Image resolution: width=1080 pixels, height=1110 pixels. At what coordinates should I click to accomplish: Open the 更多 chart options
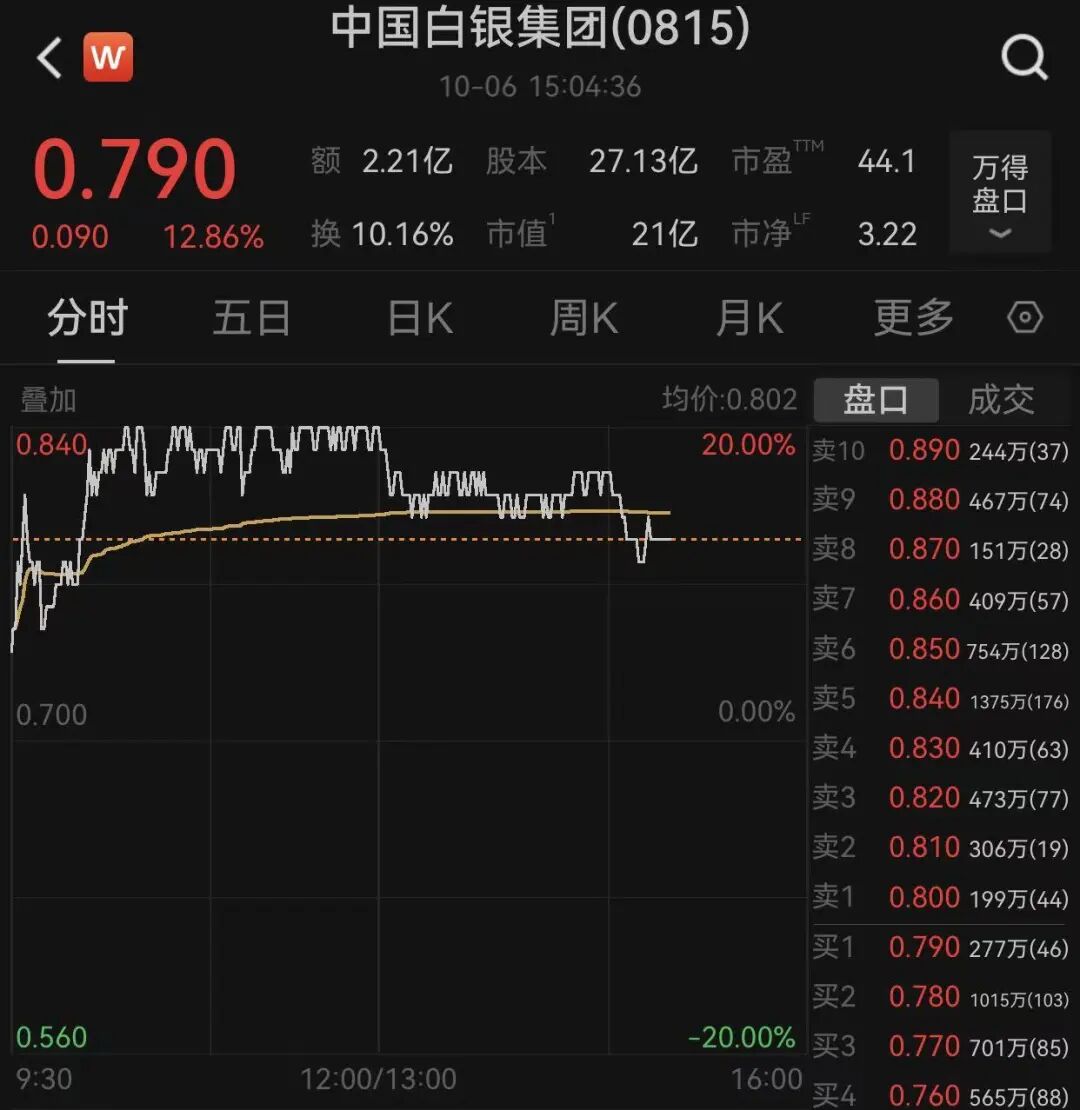point(913,319)
